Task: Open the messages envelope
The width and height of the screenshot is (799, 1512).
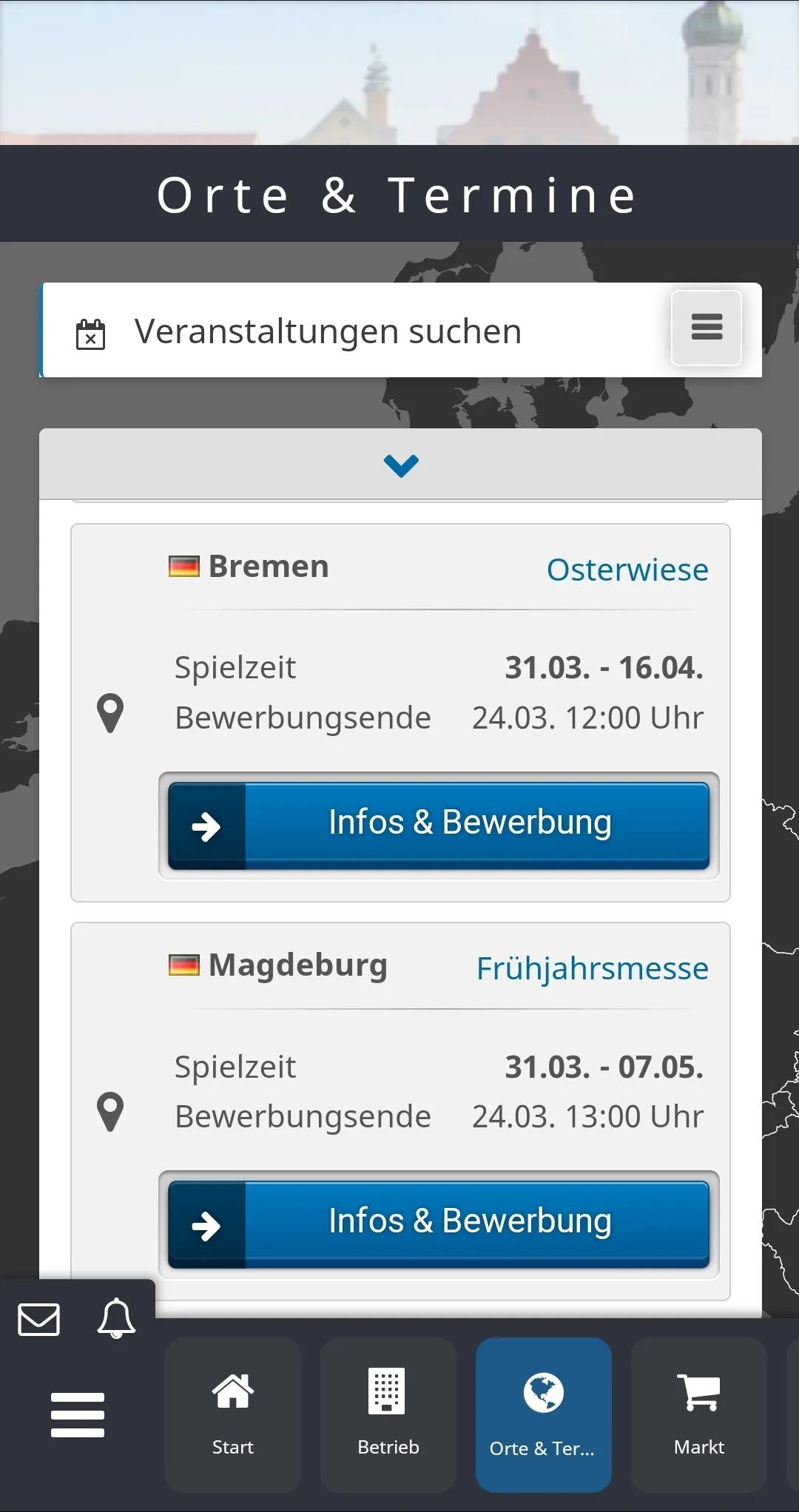Action: (39, 1320)
